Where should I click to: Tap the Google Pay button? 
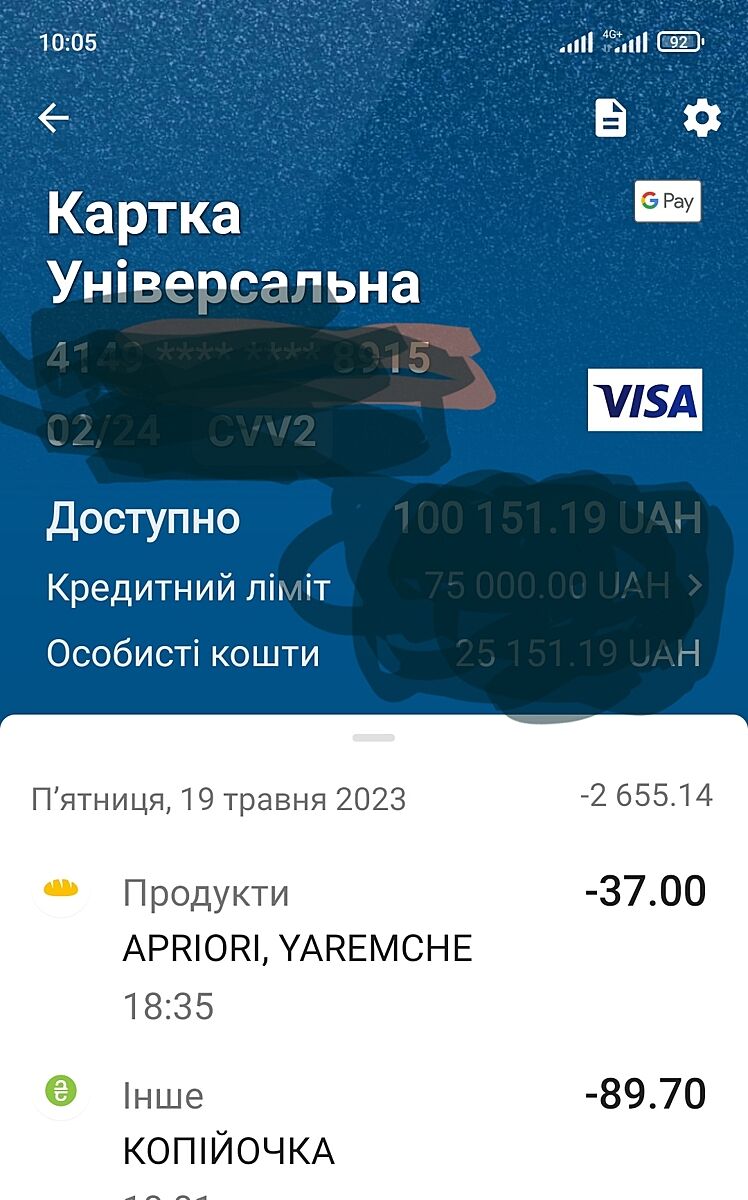coord(667,201)
